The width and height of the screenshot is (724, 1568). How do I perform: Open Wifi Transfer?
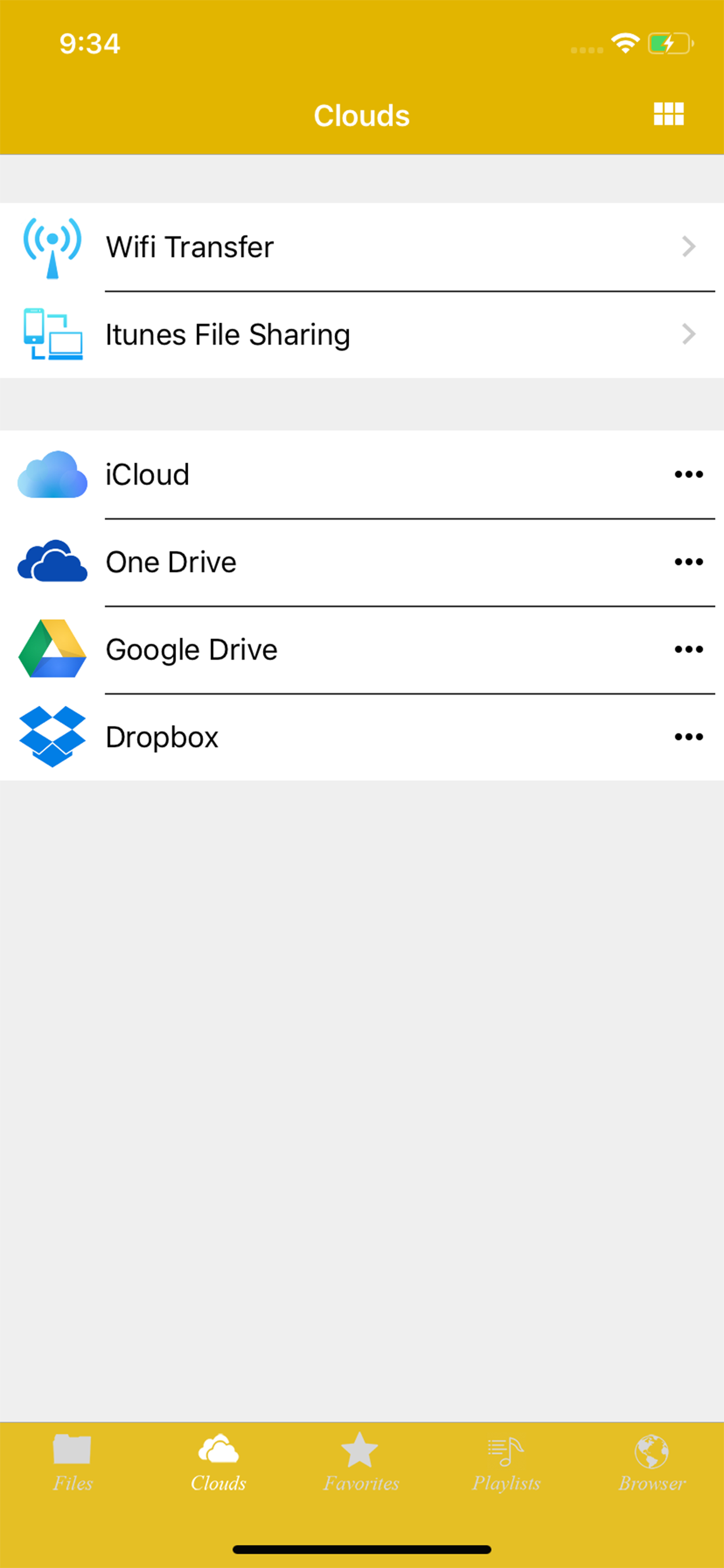click(x=361, y=247)
